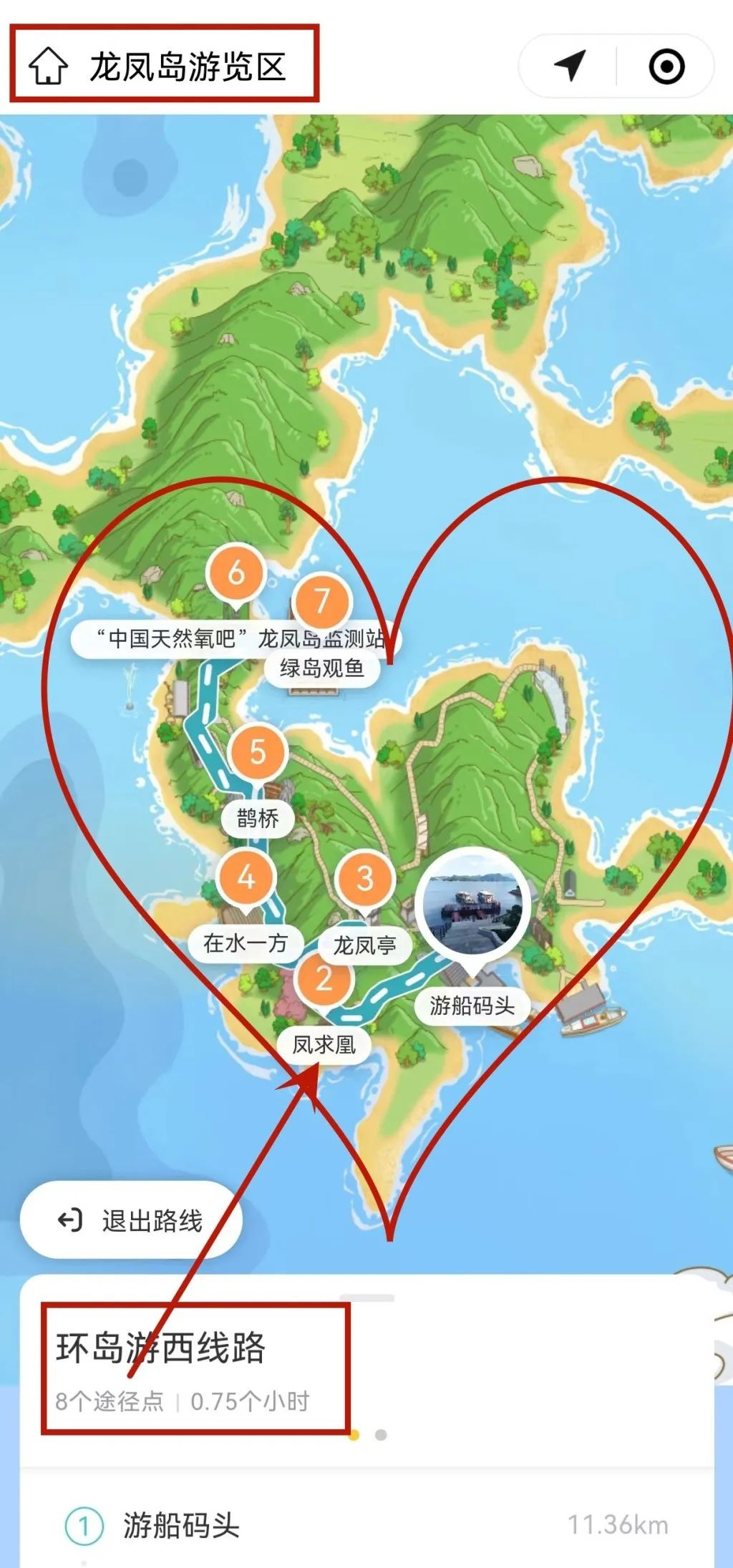Open marker 3 龙凤亭
Image resolution: width=733 pixels, height=1568 pixels.
365,880
